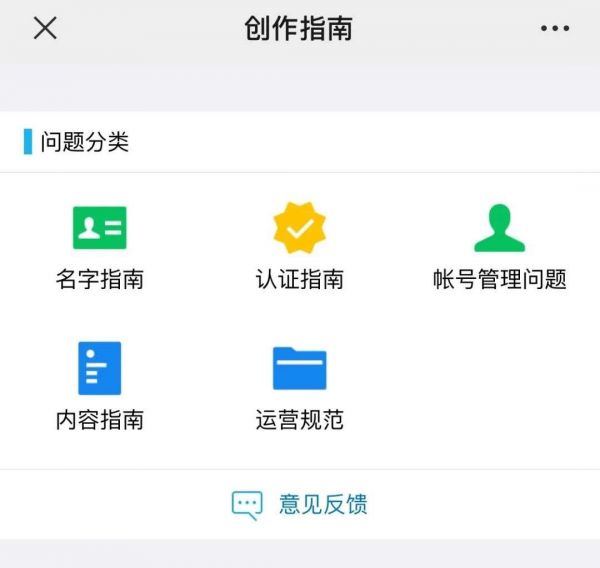Tap 意见反馈 to send feedback
Viewport: 600px width, 568px height.
coord(300,504)
